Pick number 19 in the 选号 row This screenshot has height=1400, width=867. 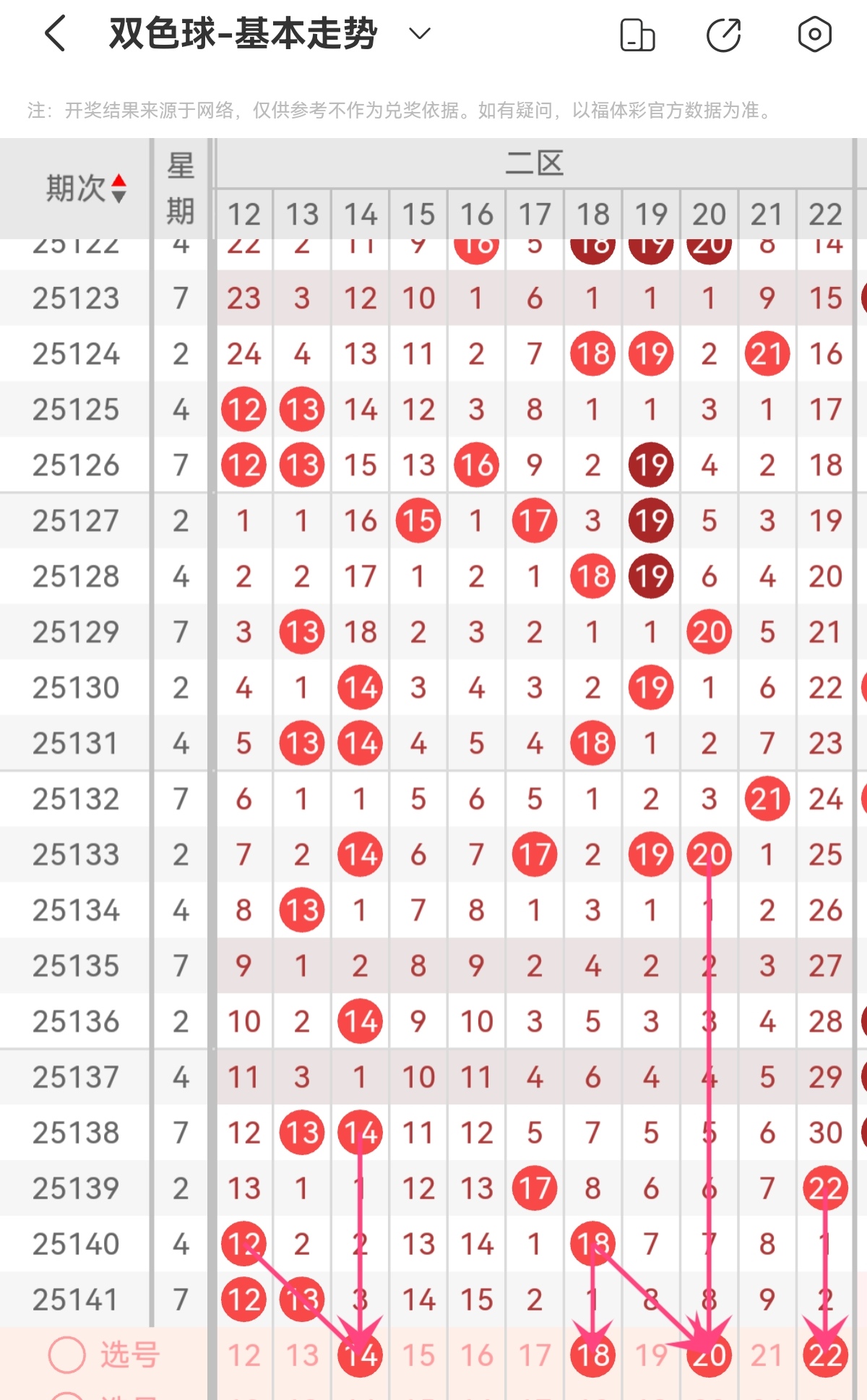pyautogui.click(x=651, y=1355)
